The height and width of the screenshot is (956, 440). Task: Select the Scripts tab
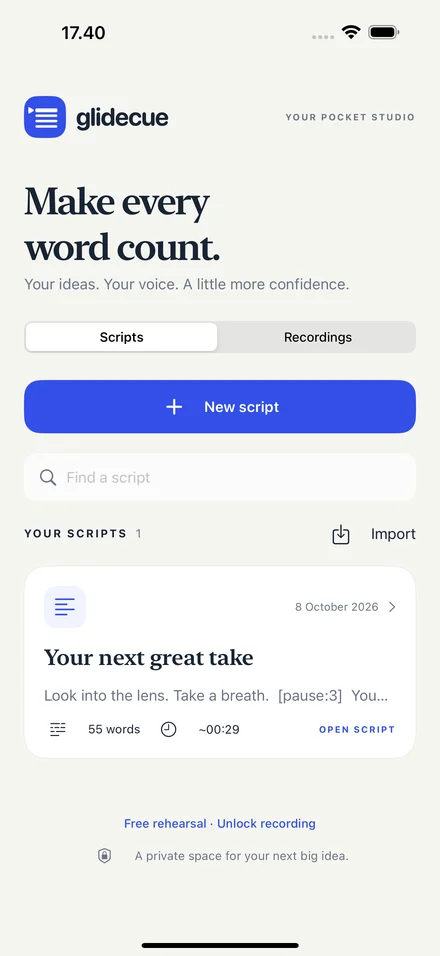(x=121, y=337)
